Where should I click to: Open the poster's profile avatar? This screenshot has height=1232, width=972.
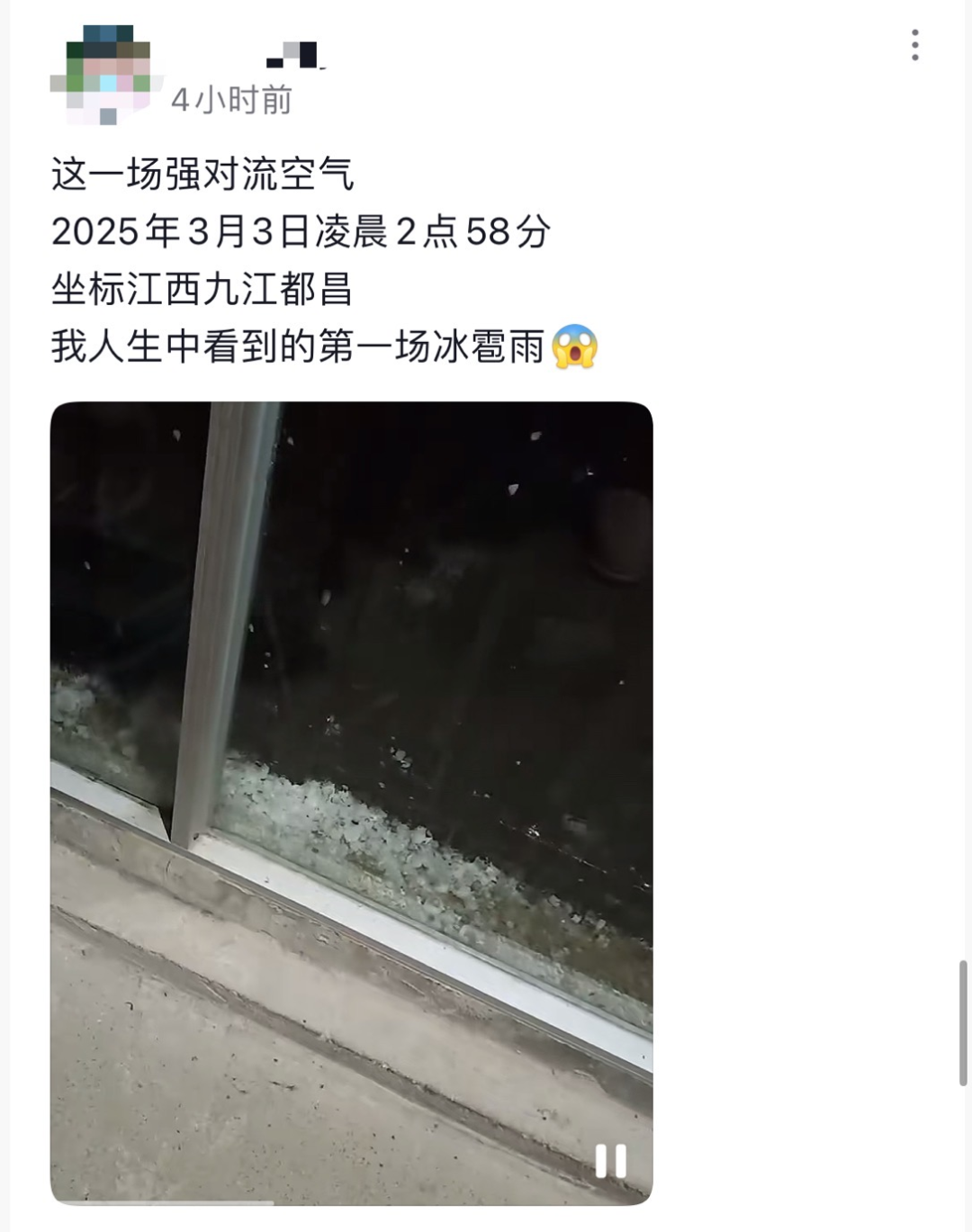coord(101,76)
